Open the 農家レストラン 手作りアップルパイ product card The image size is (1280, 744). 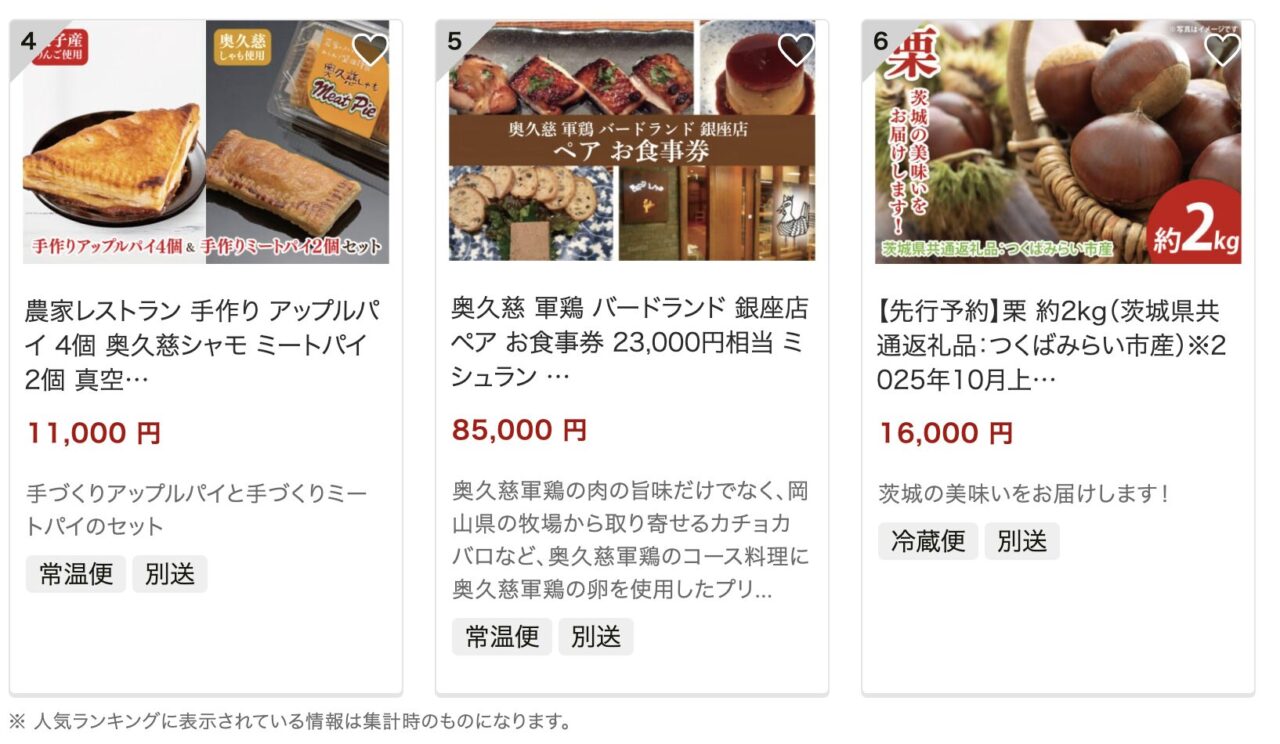pos(204,345)
